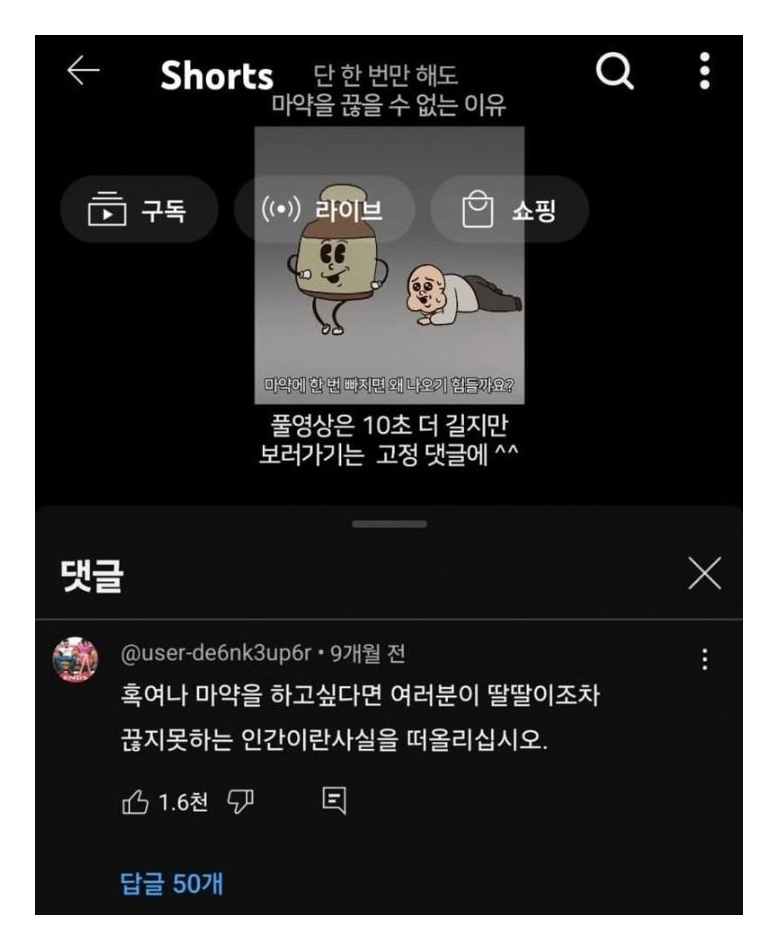Go back using the top-left arrow

coord(83,71)
